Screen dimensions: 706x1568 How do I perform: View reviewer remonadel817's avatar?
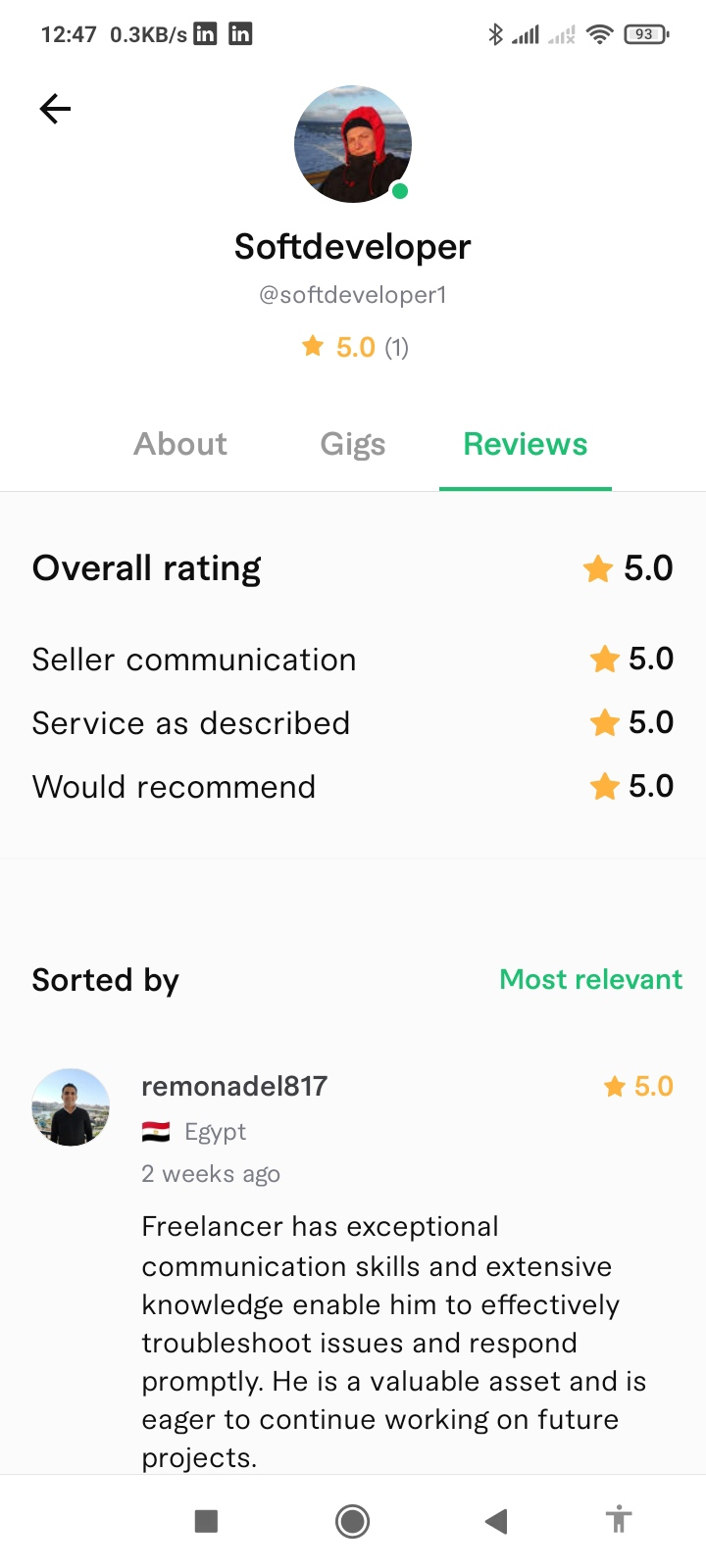[x=71, y=1107]
